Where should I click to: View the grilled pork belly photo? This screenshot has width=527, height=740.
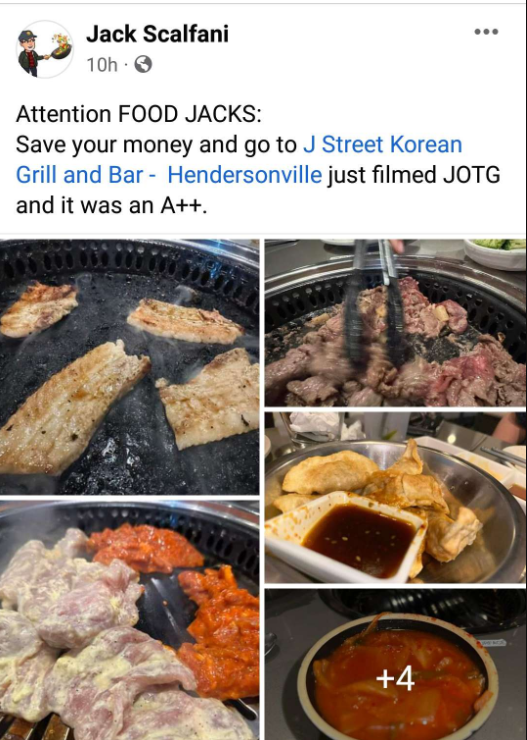(129, 367)
